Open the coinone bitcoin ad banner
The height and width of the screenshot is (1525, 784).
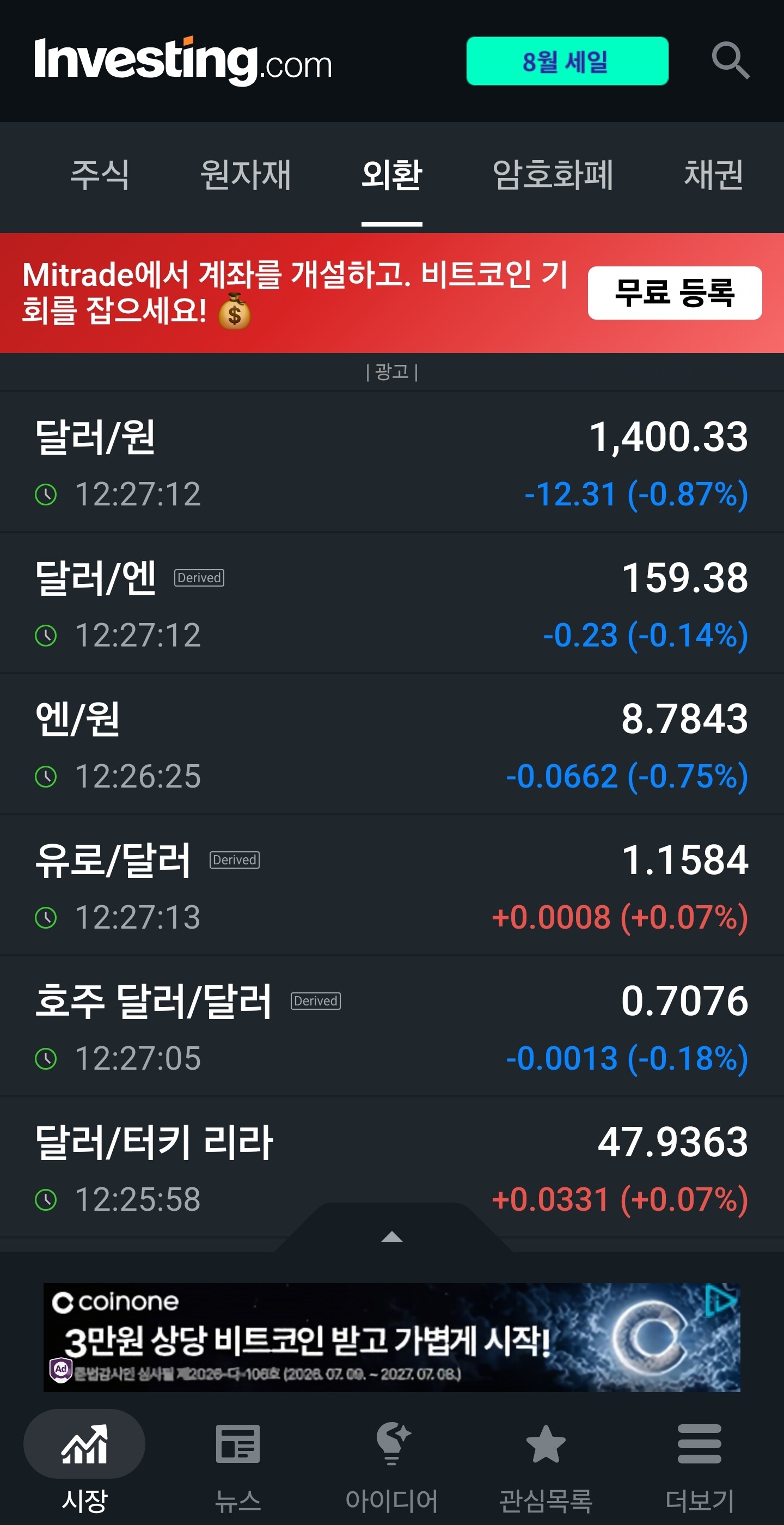click(x=391, y=1337)
